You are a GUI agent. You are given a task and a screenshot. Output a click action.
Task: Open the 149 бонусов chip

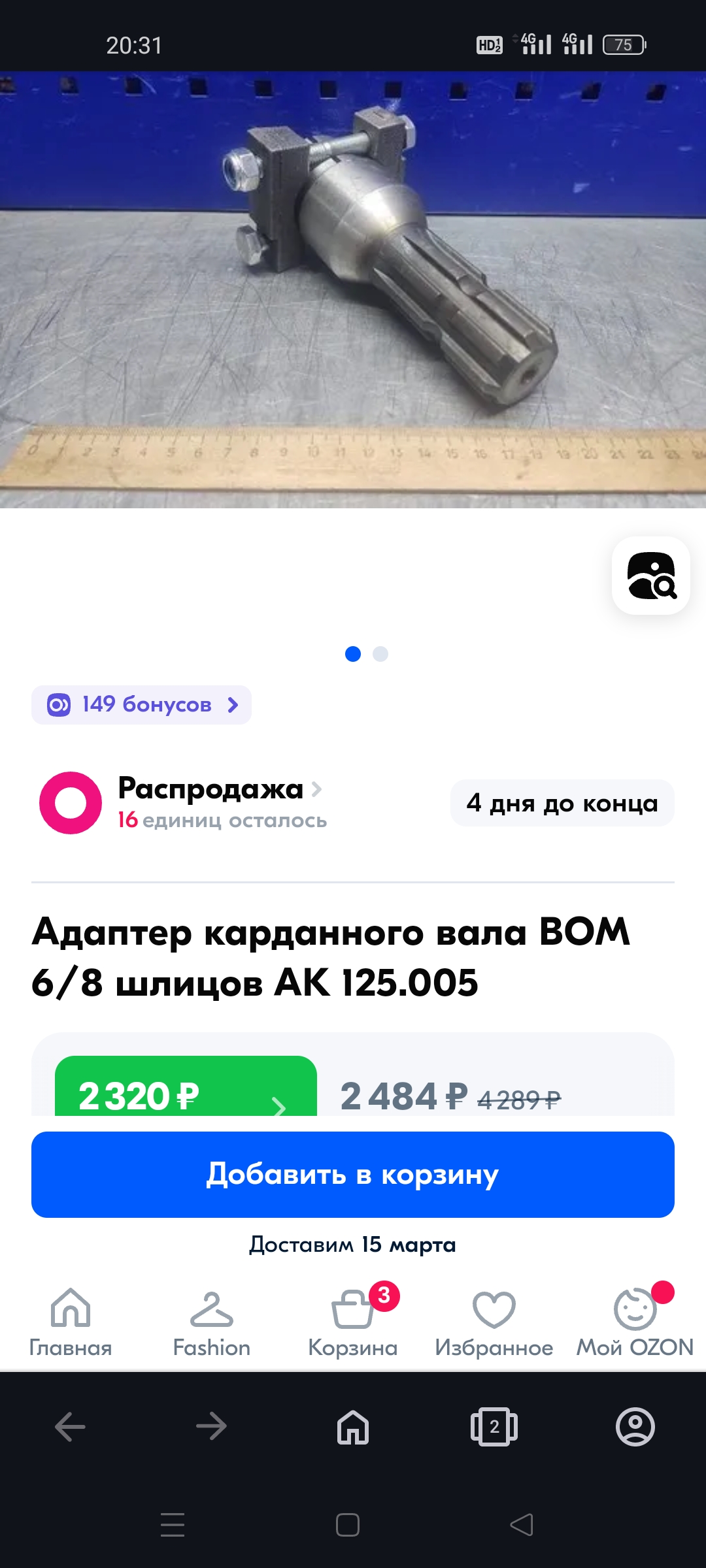click(141, 705)
